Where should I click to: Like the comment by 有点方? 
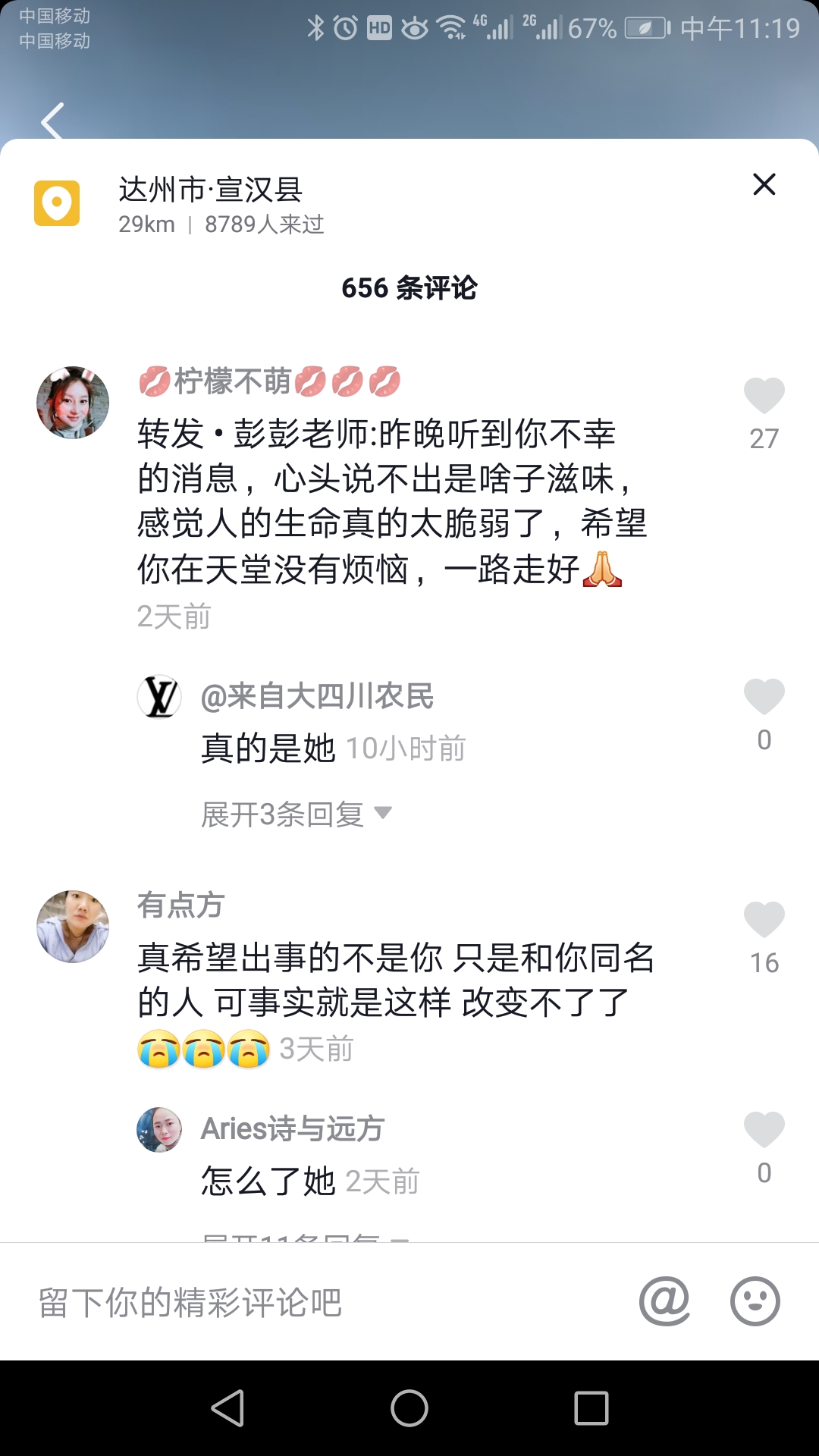pyautogui.click(x=764, y=920)
